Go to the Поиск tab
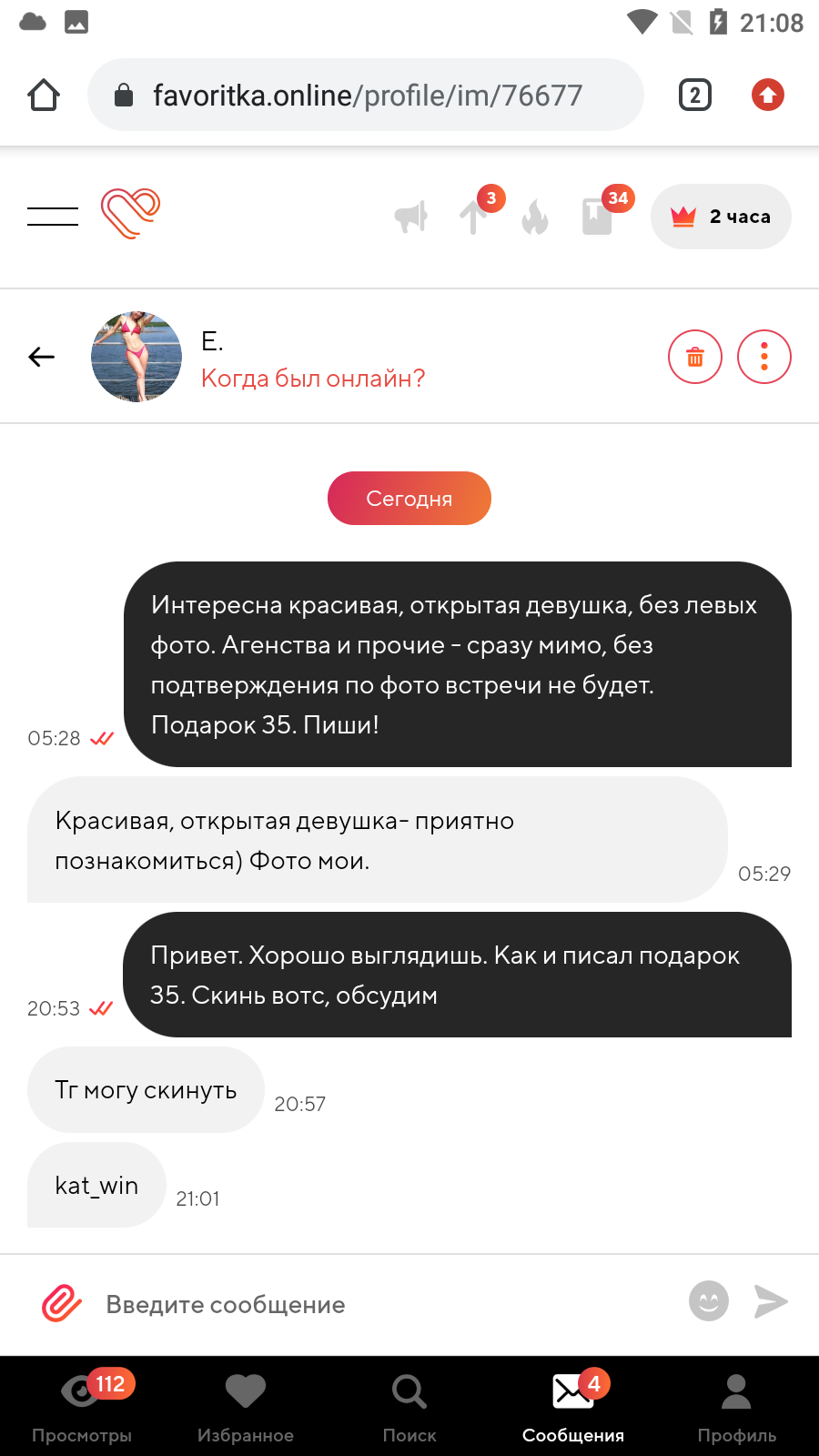Image resolution: width=819 pixels, height=1456 pixels. coord(409,1406)
